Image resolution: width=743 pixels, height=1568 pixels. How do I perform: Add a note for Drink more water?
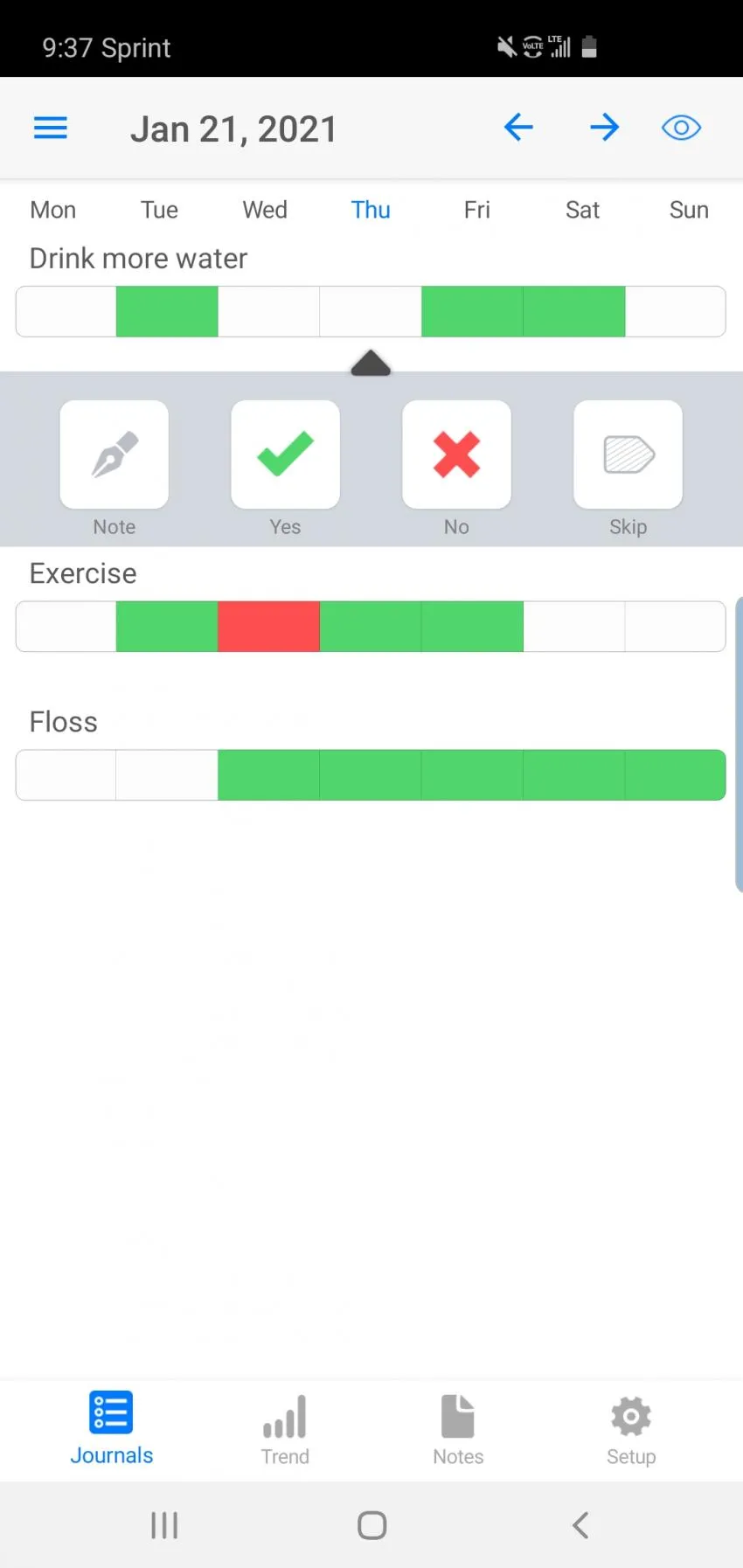pyautogui.click(x=115, y=454)
